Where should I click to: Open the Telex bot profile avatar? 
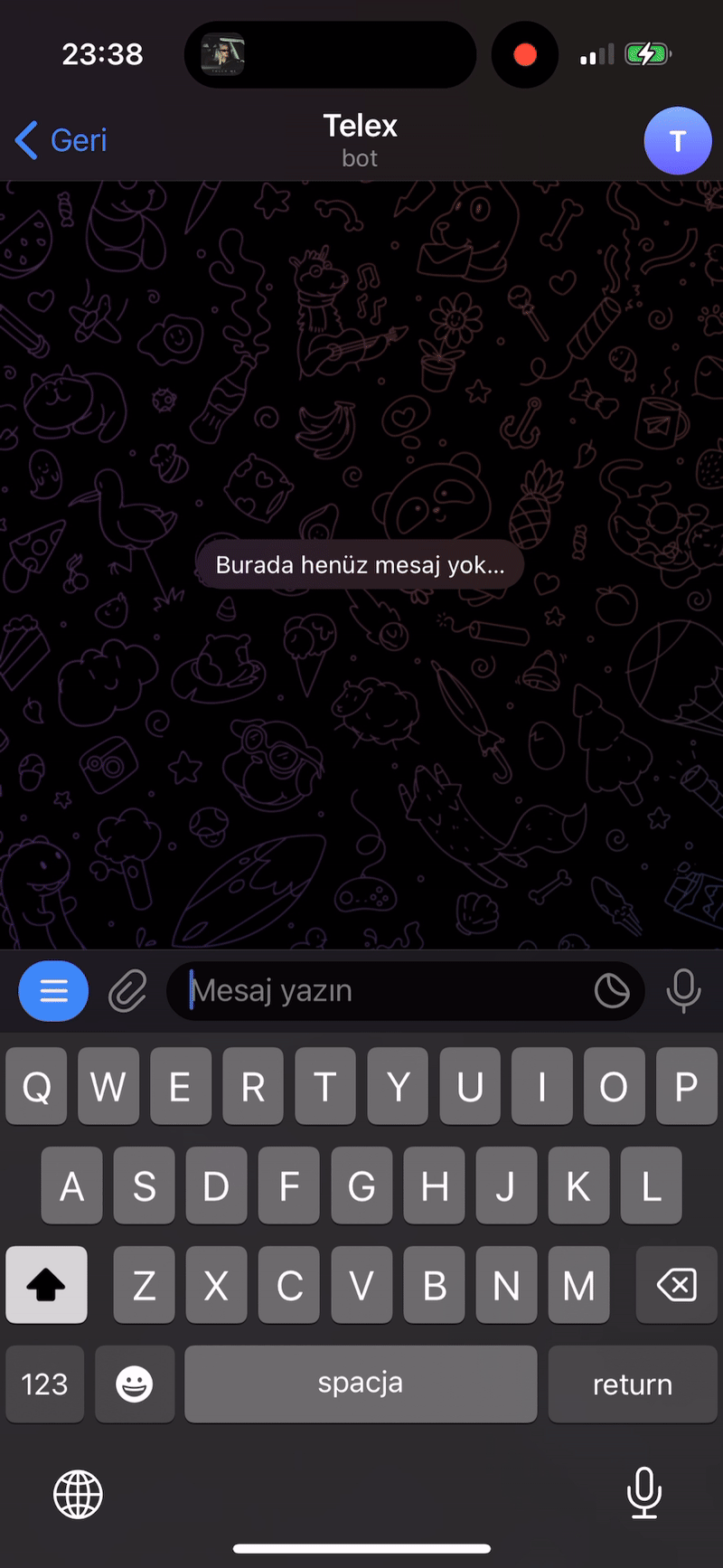(677, 140)
